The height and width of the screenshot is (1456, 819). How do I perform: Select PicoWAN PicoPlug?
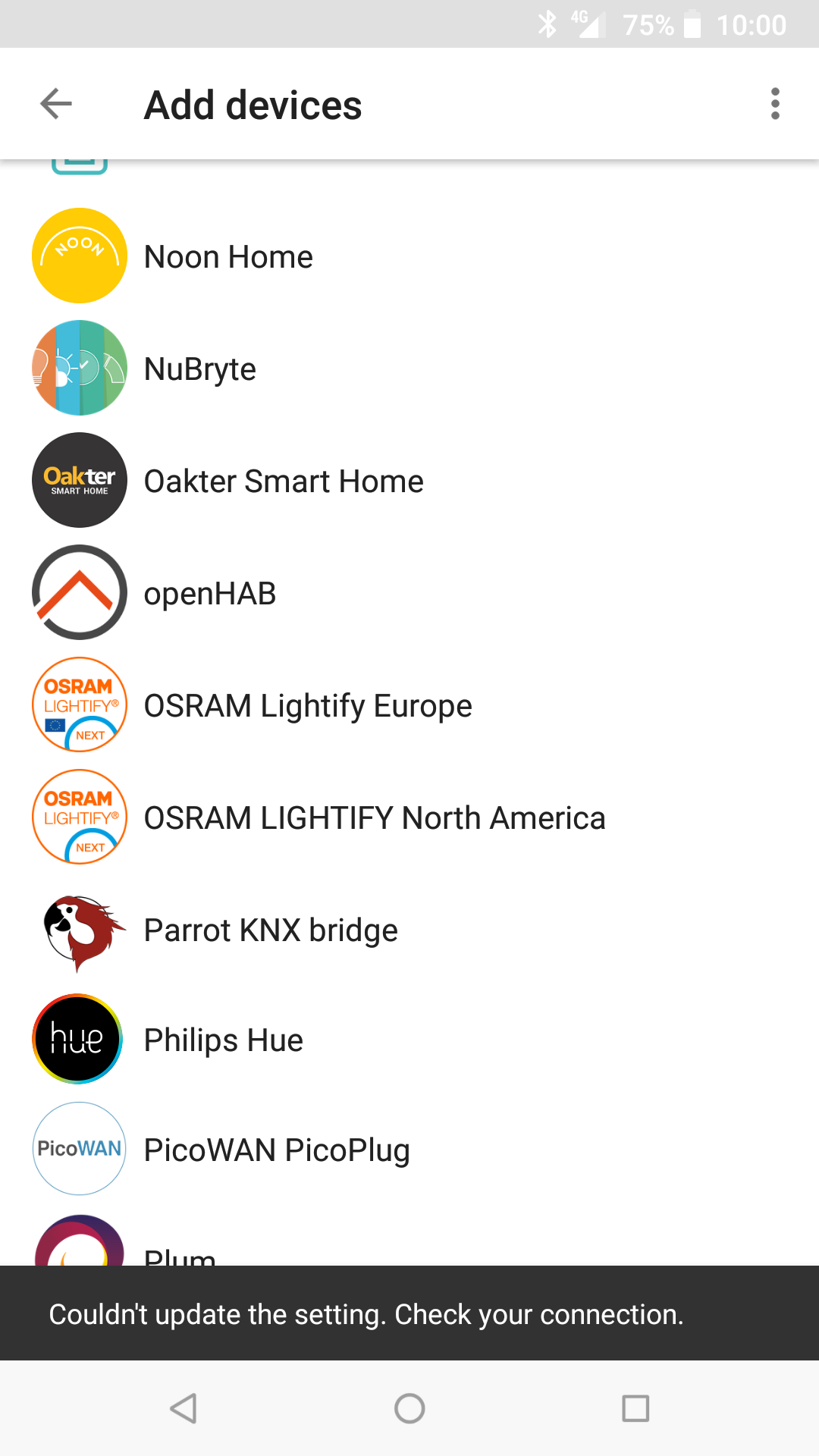click(x=276, y=1150)
